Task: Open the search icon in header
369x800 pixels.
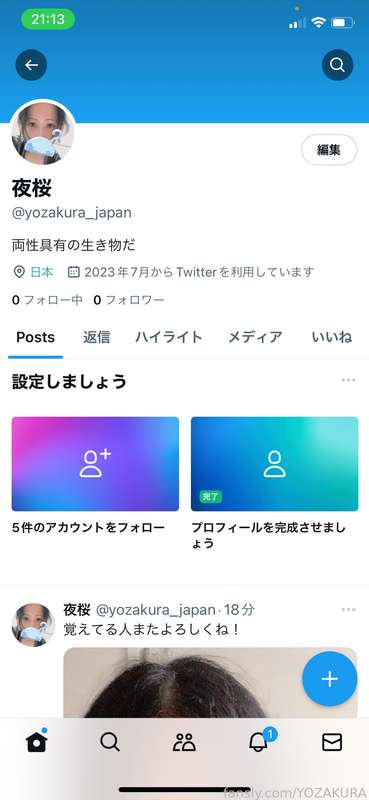Action: tap(337, 65)
